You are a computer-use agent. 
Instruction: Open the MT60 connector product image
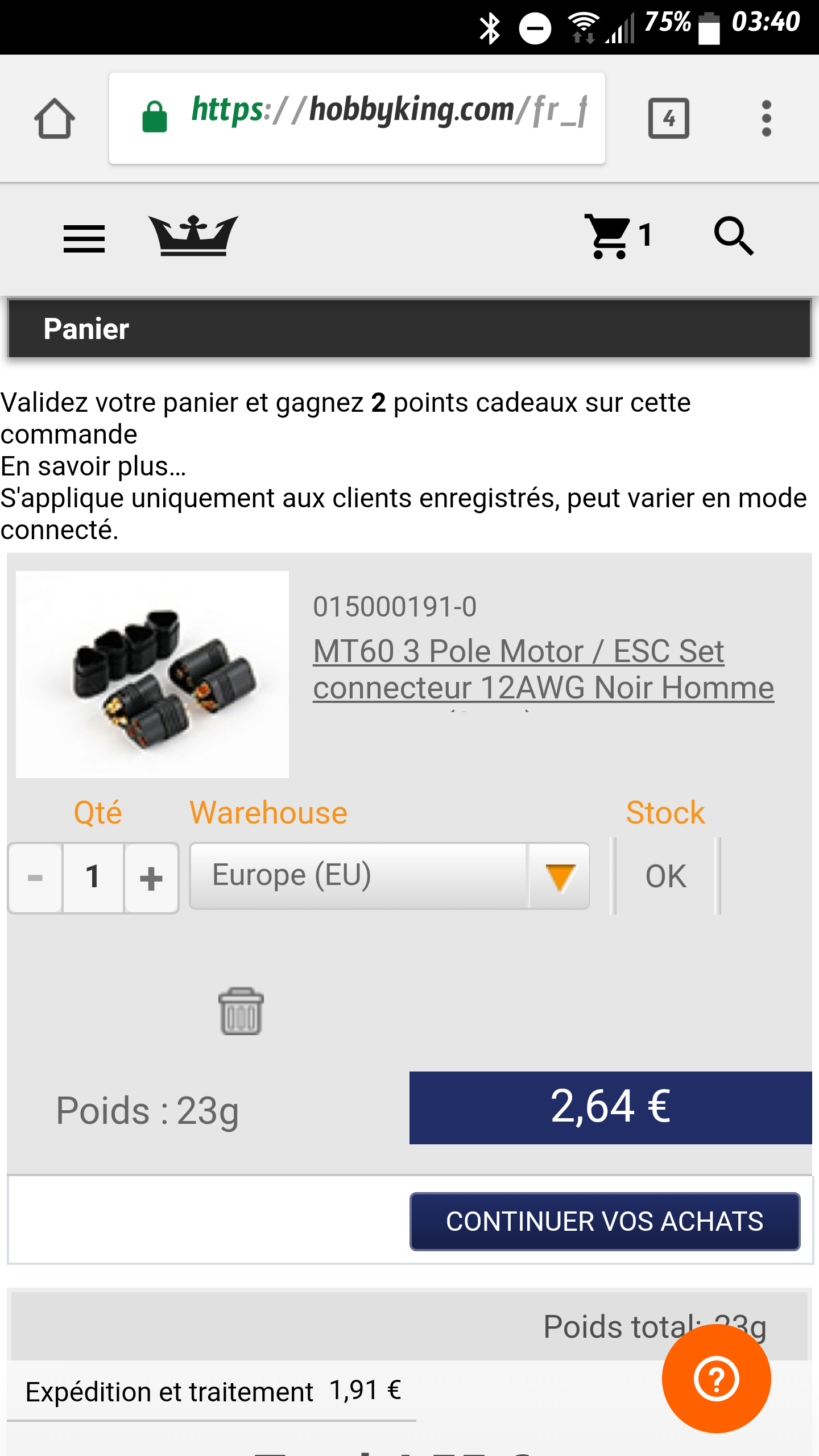click(152, 675)
